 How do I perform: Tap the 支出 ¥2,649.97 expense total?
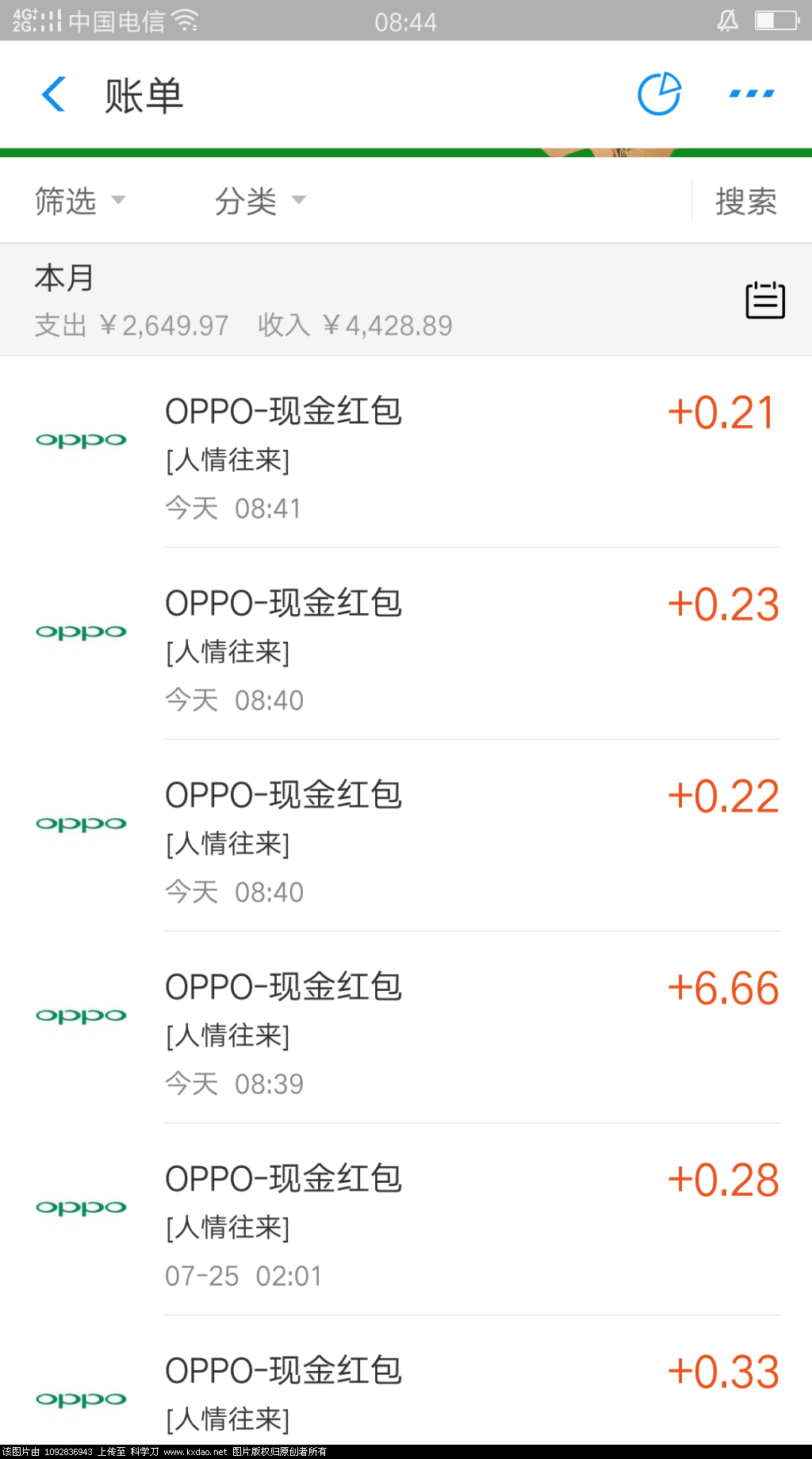click(129, 325)
